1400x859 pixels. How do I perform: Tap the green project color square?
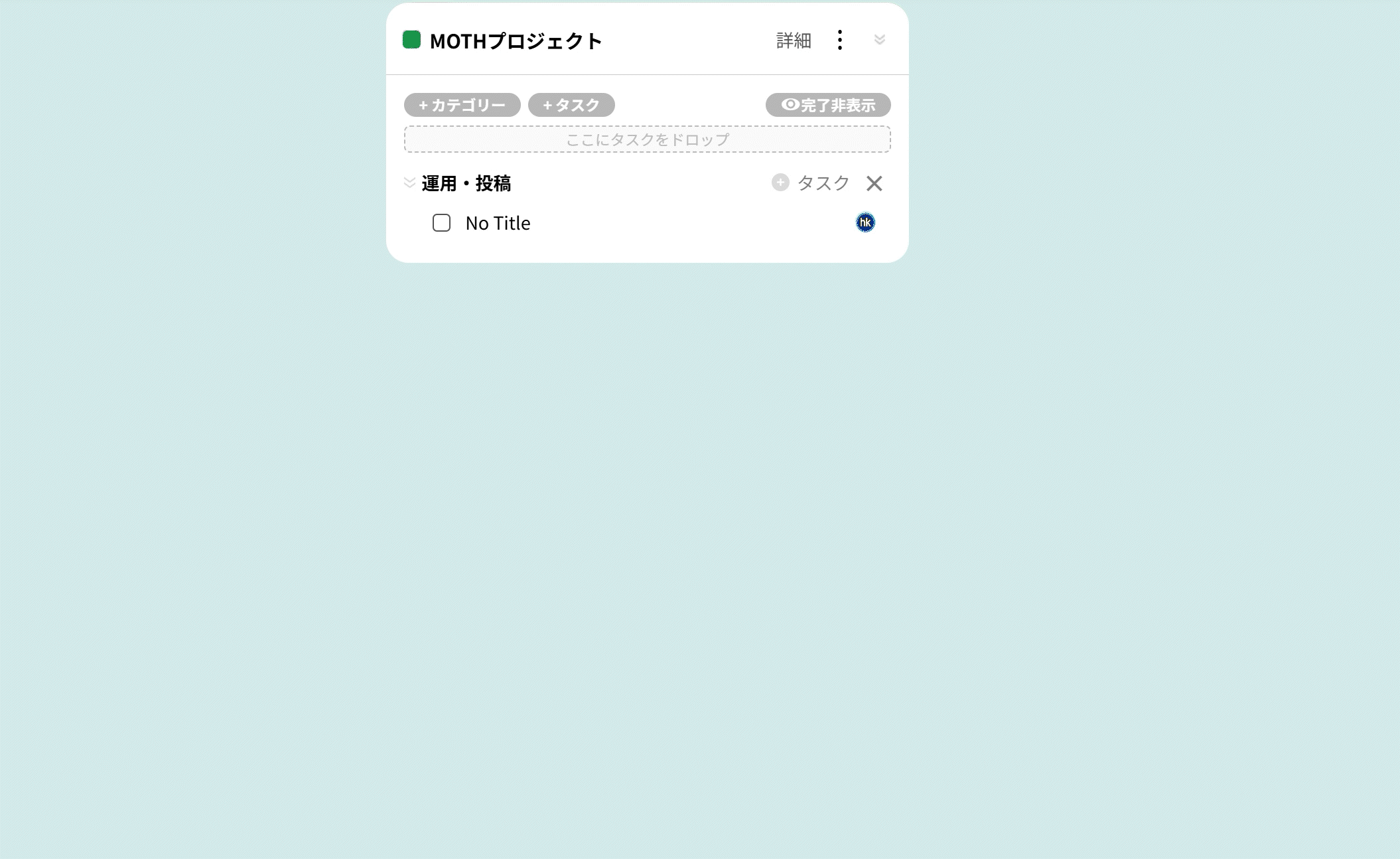(411, 40)
